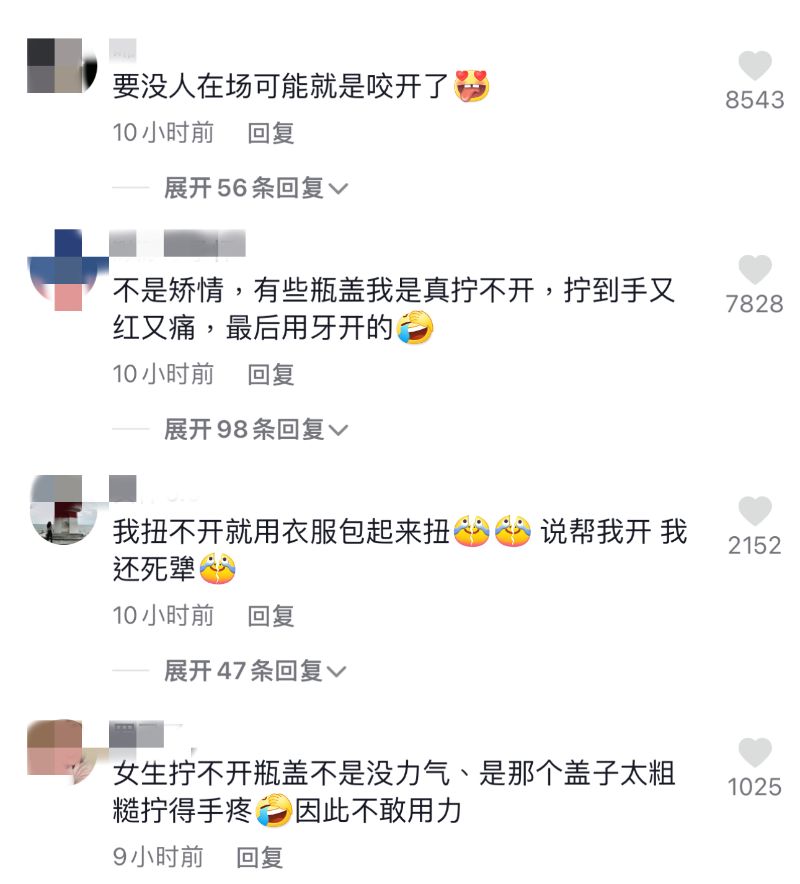
Task: Expand the 56 replies
Action: click(x=255, y=188)
